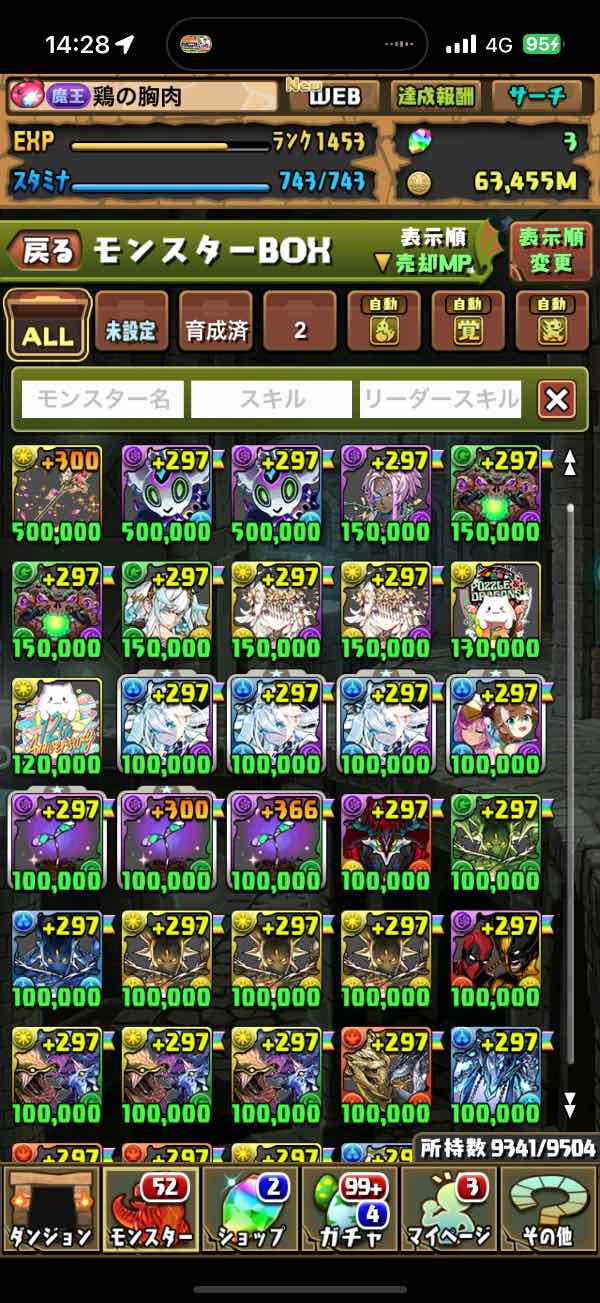Go to ダンジョン dungeon menu
Screen dimensions: 600x1303
[50, 1209]
